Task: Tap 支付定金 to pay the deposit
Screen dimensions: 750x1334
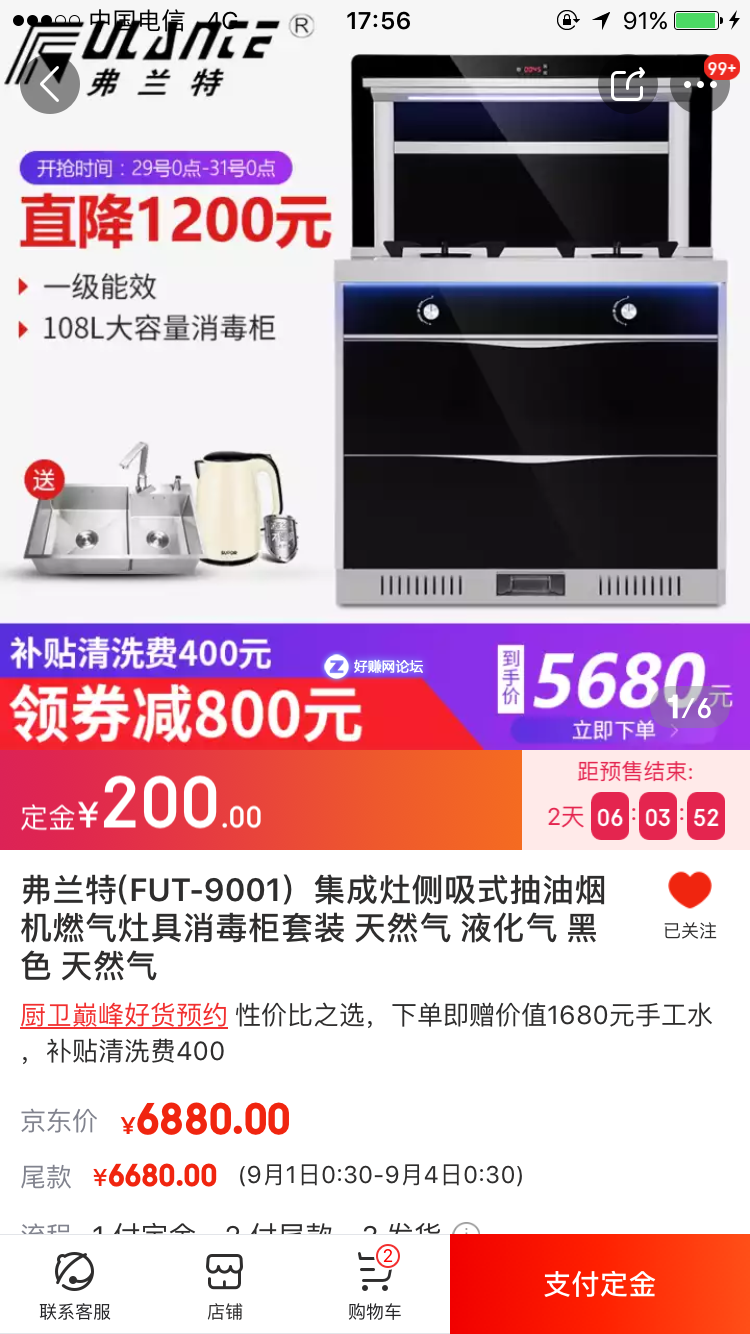Action: click(600, 1284)
